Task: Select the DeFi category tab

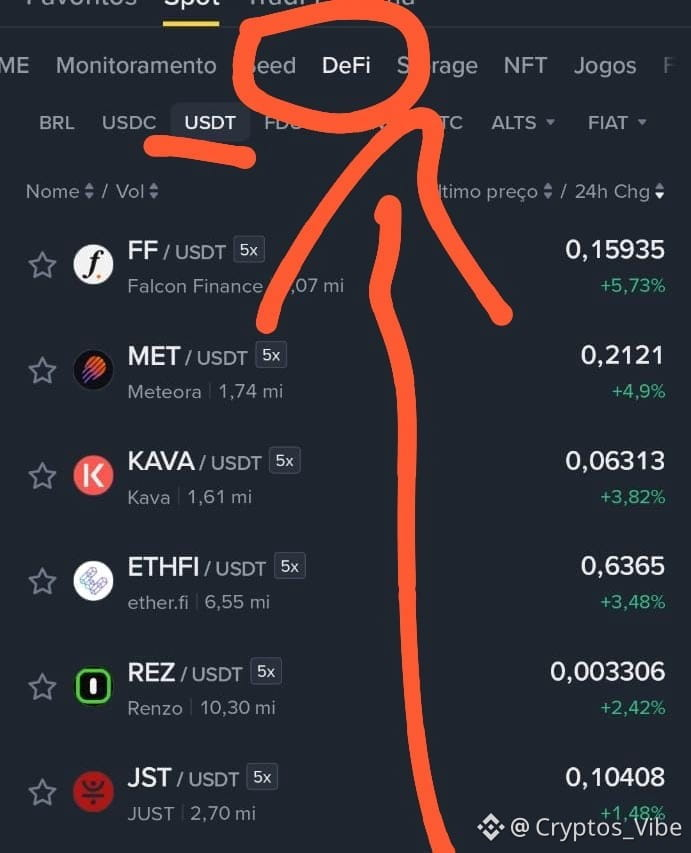Action: 346,66
